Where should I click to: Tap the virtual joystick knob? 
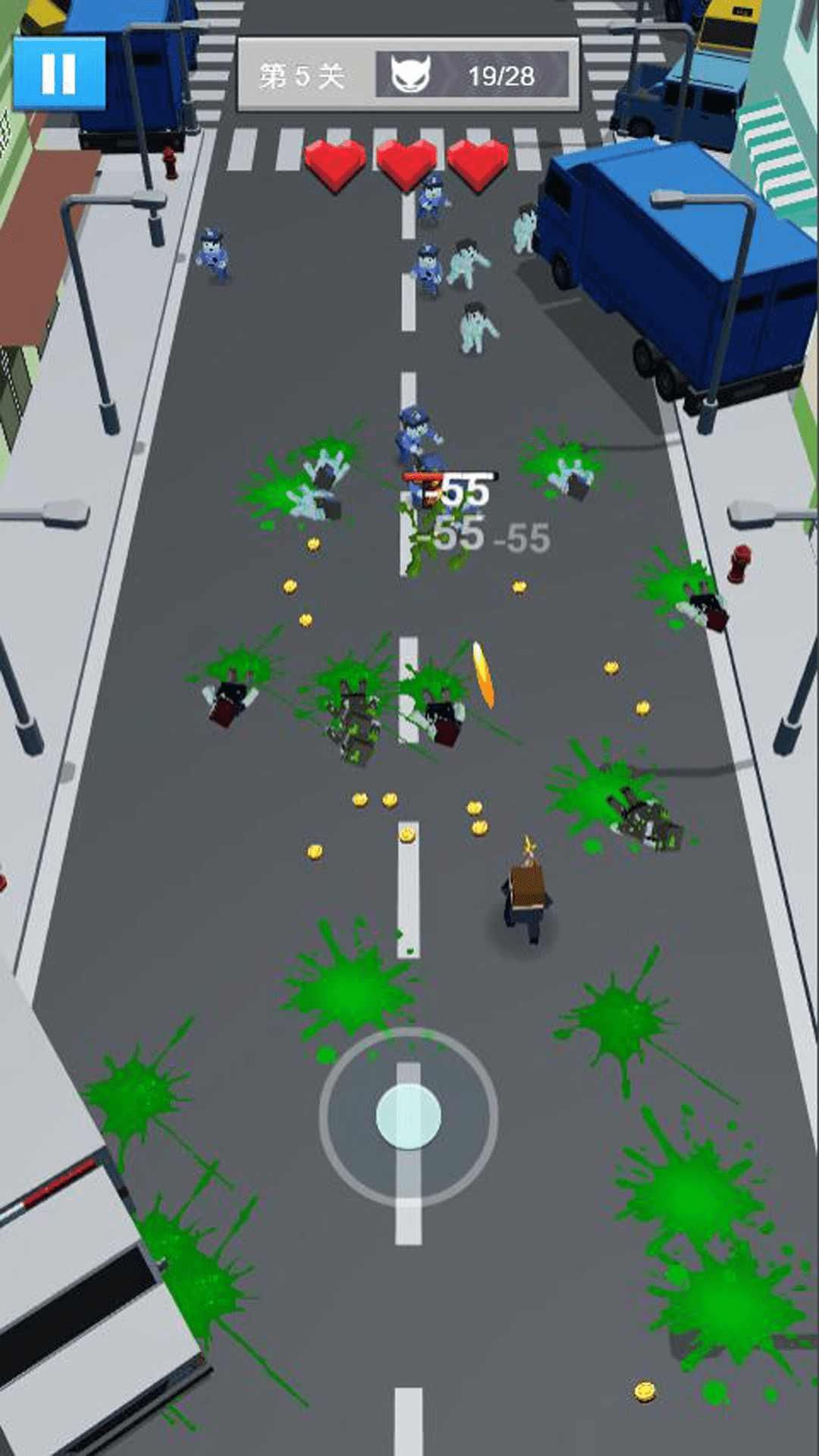(x=409, y=1116)
